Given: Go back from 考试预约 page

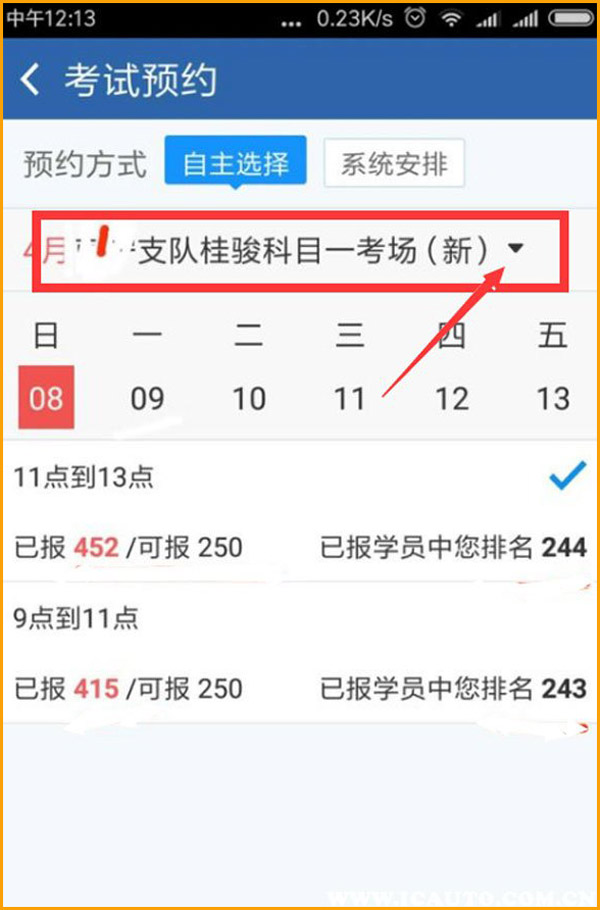Looking at the screenshot, I should (x=32, y=80).
